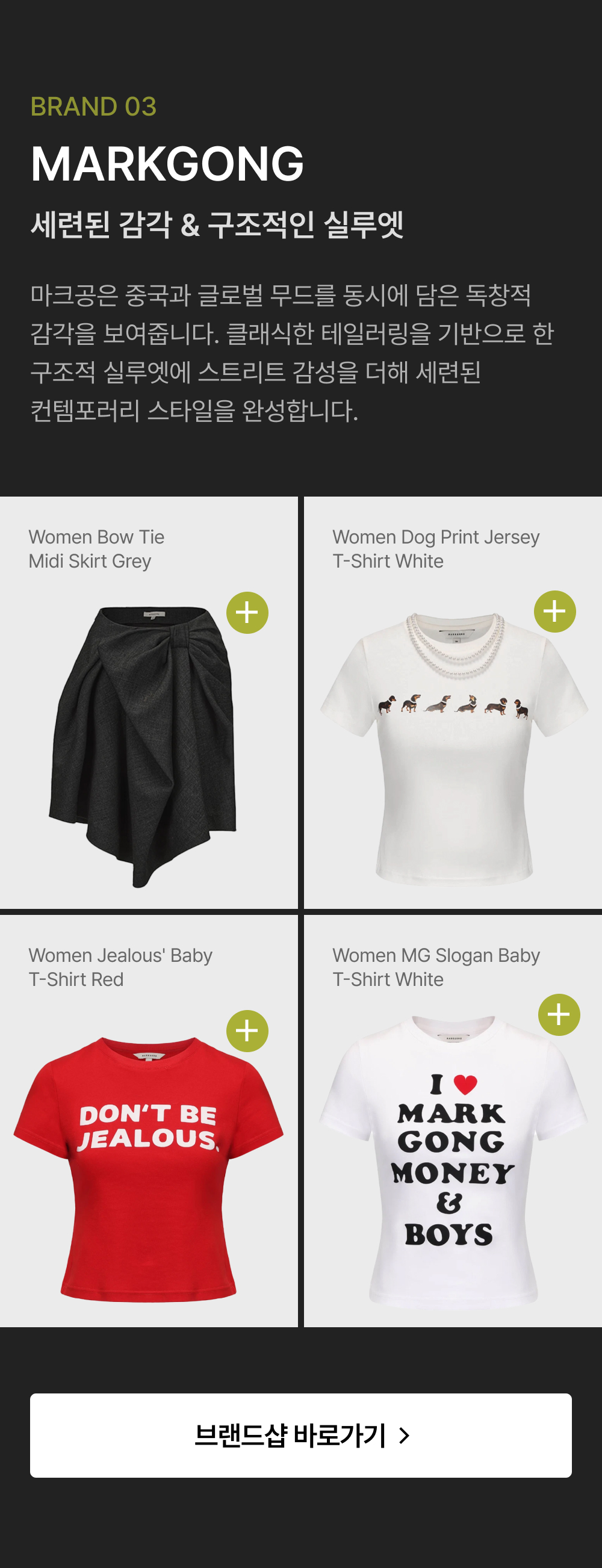Open the Women Dog Print Jersey T-Shirt White card
The height and width of the screenshot is (1568, 602).
pos(453,702)
